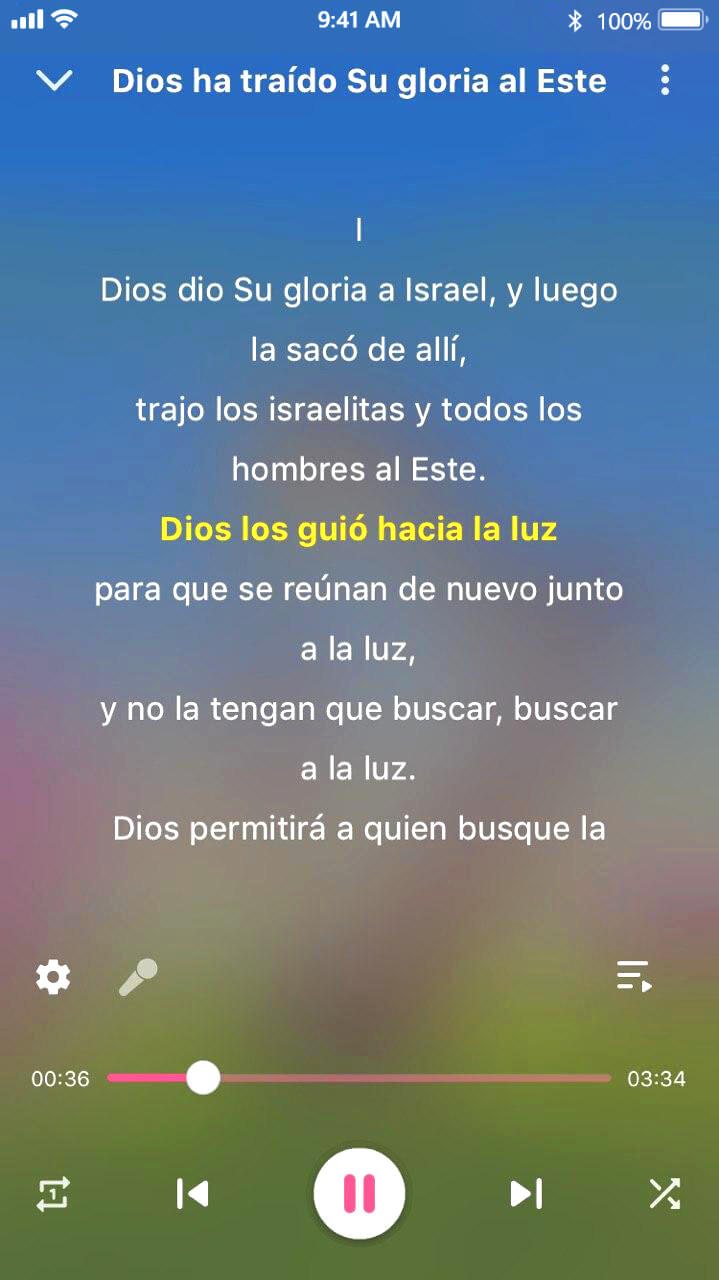The image size is (719, 1280).
Task: Tap the playback progress bar
Action: click(400, 1078)
